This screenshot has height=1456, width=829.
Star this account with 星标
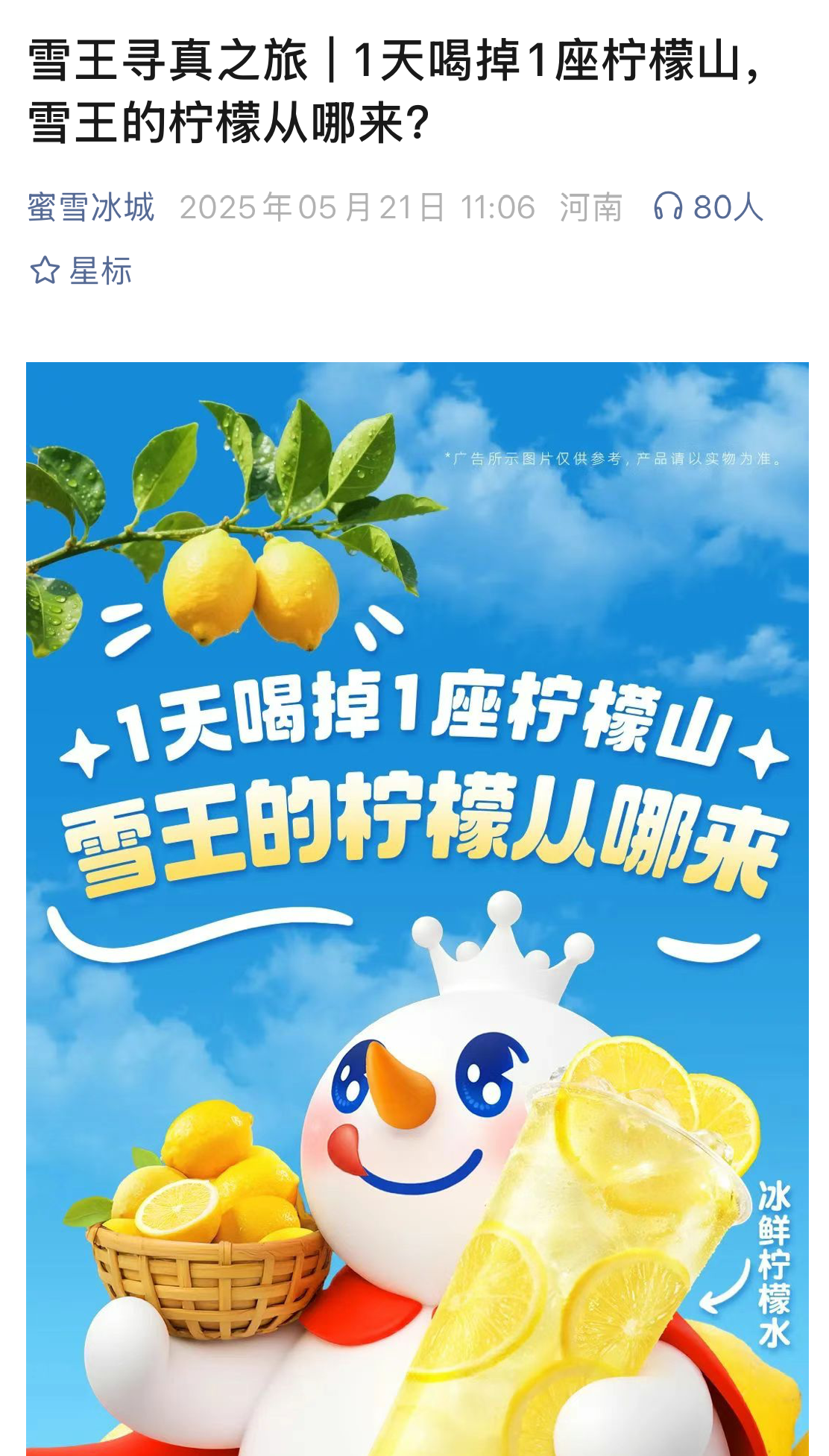[81, 270]
